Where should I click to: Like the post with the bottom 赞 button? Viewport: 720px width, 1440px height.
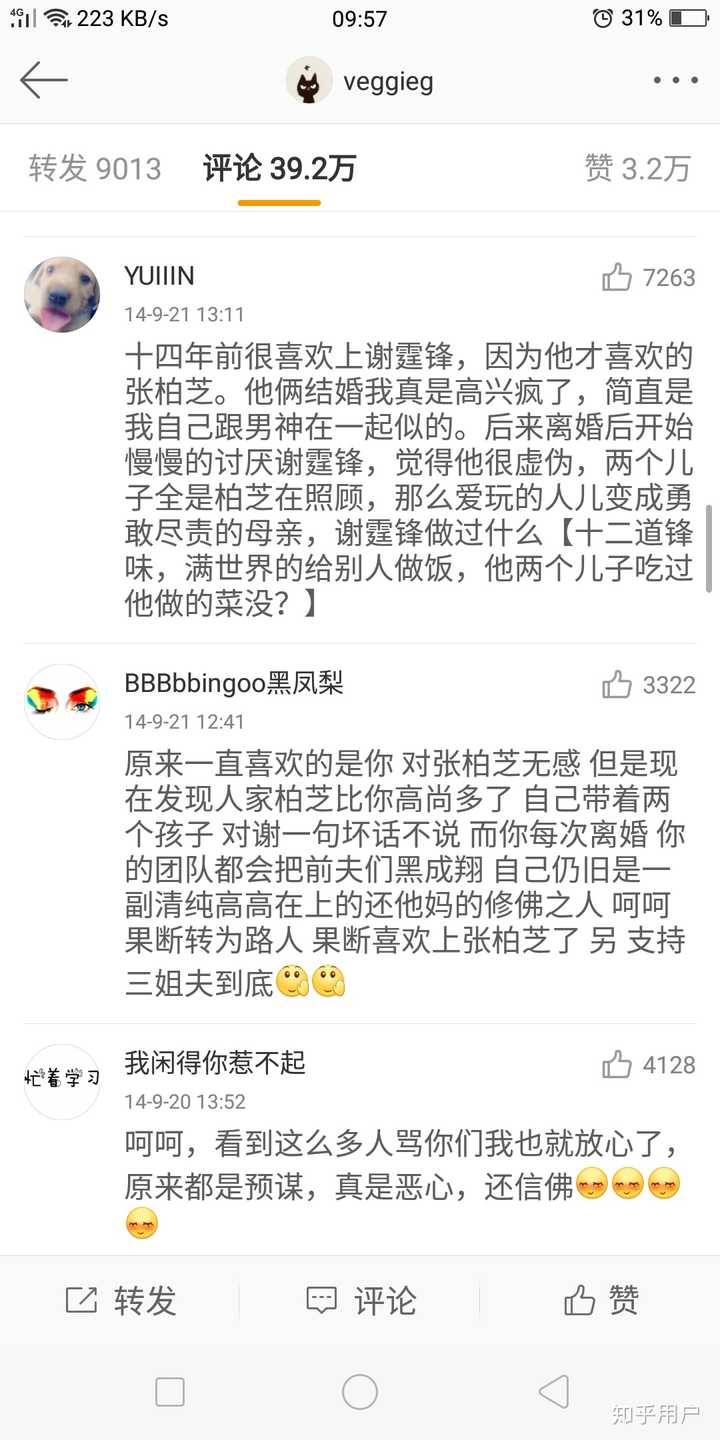pos(600,1300)
